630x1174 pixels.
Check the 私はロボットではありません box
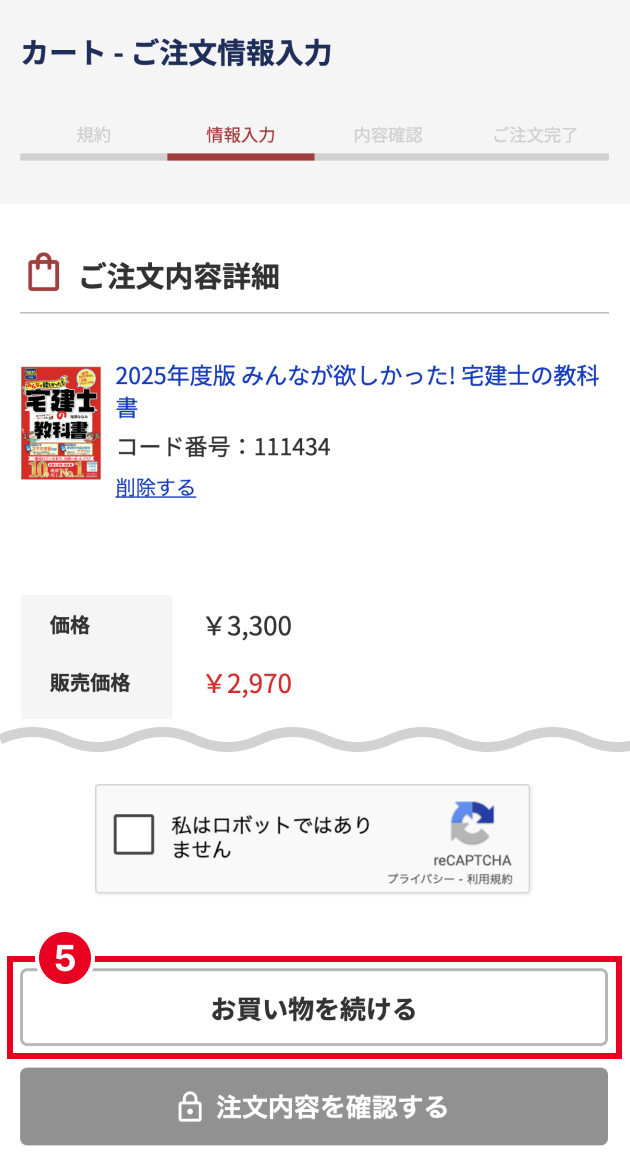(x=134, y=835)
